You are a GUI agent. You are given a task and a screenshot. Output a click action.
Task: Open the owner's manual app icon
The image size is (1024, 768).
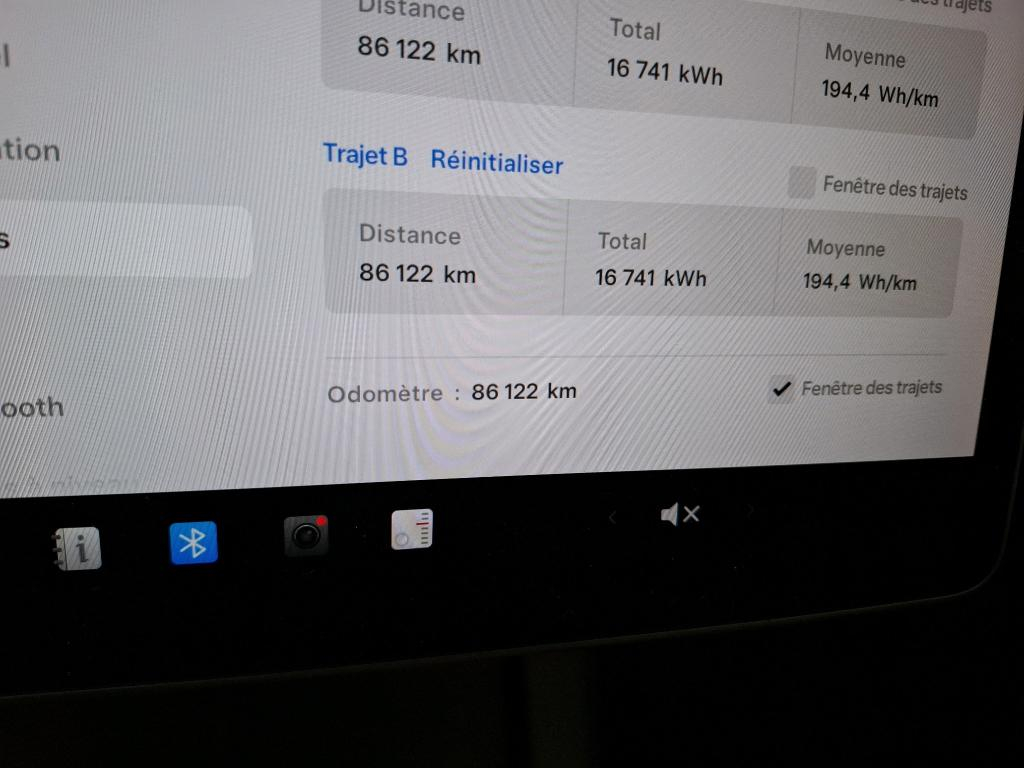coord(77,548)
